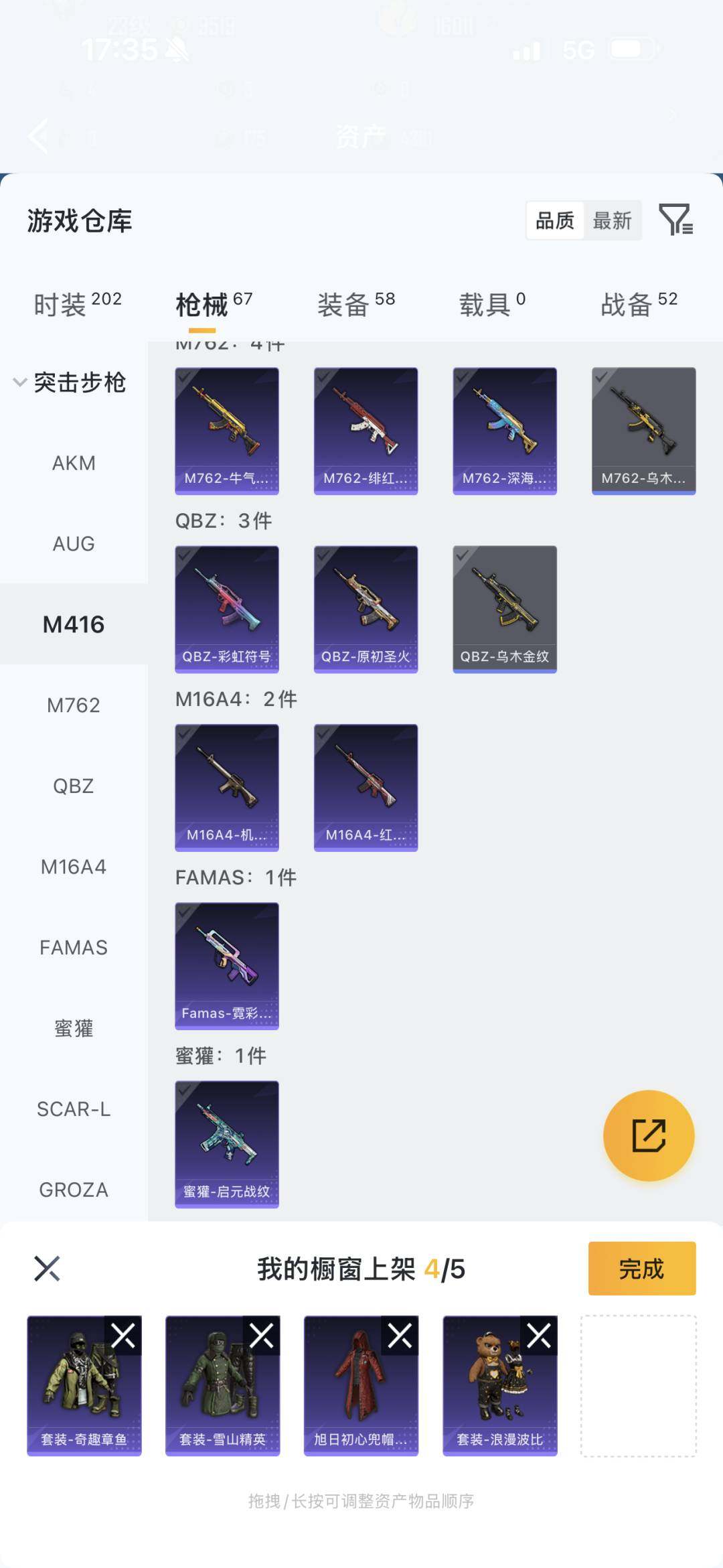Remove 套装-浪漫波比 from the showcase
The height and width of the screenshot is (1568, 723).
pos(539,1336)
